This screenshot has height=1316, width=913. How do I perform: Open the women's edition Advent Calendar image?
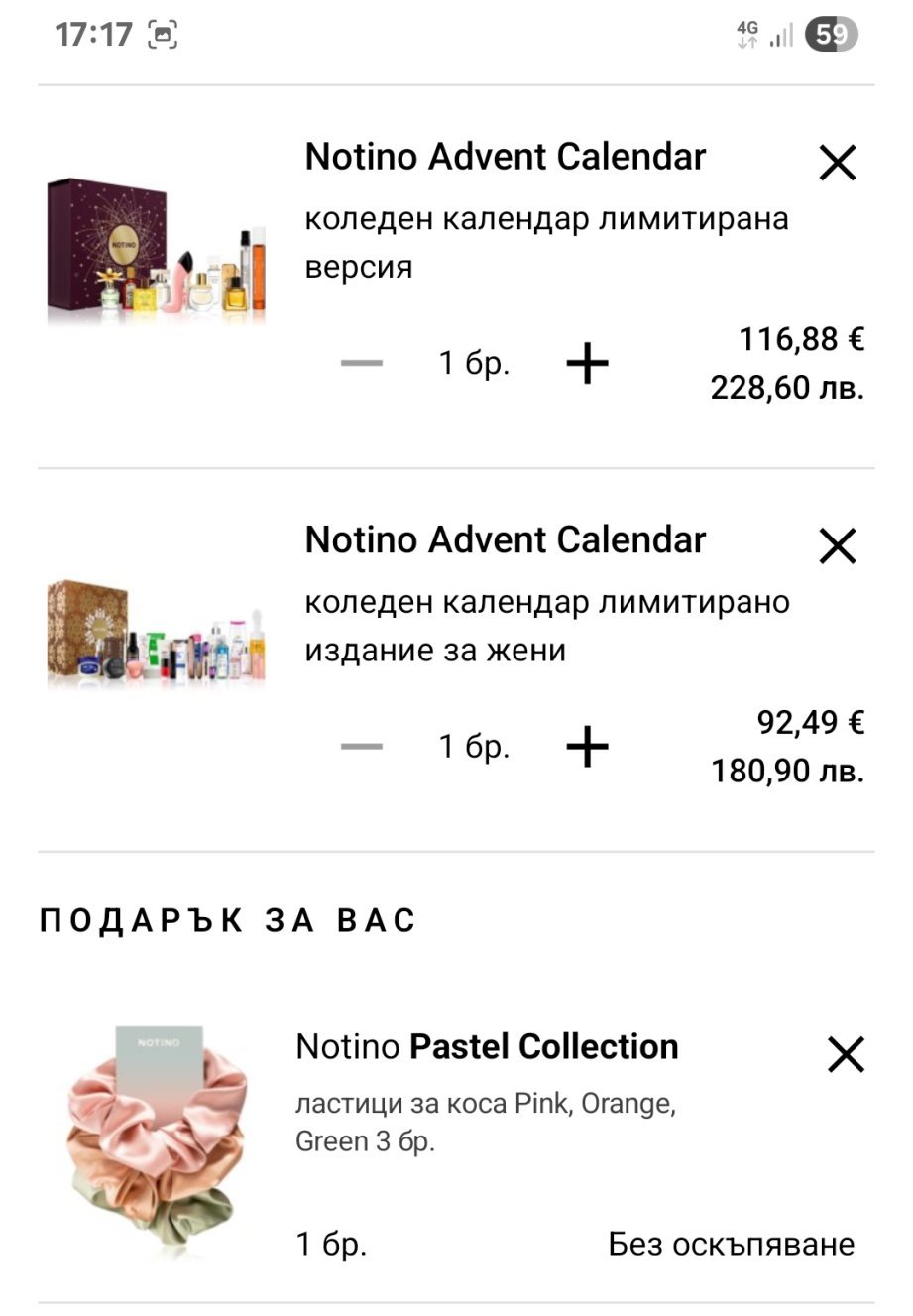point(157,634)
